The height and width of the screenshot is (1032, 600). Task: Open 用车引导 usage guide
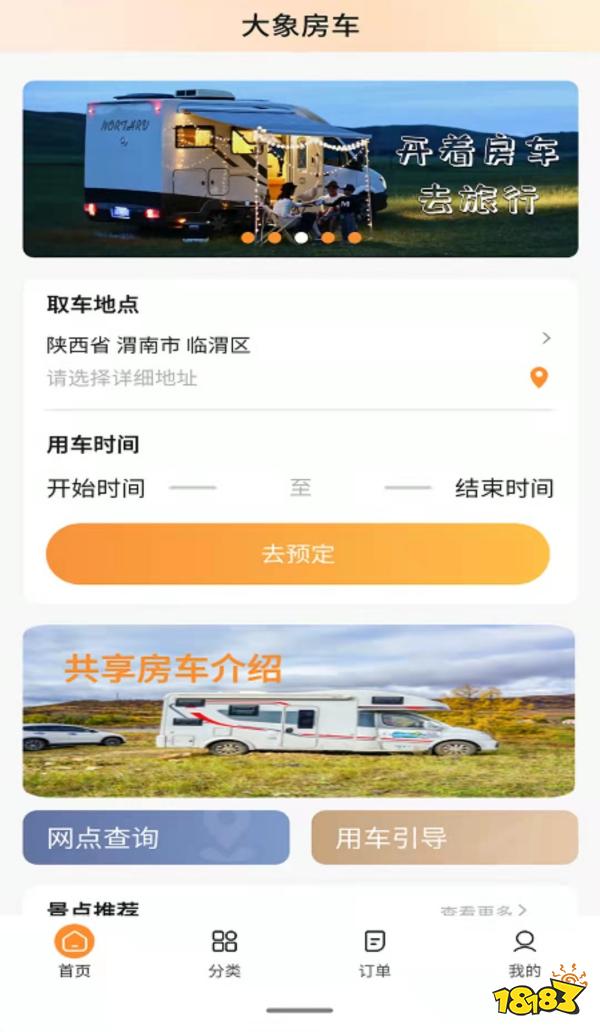click(444, 837)
